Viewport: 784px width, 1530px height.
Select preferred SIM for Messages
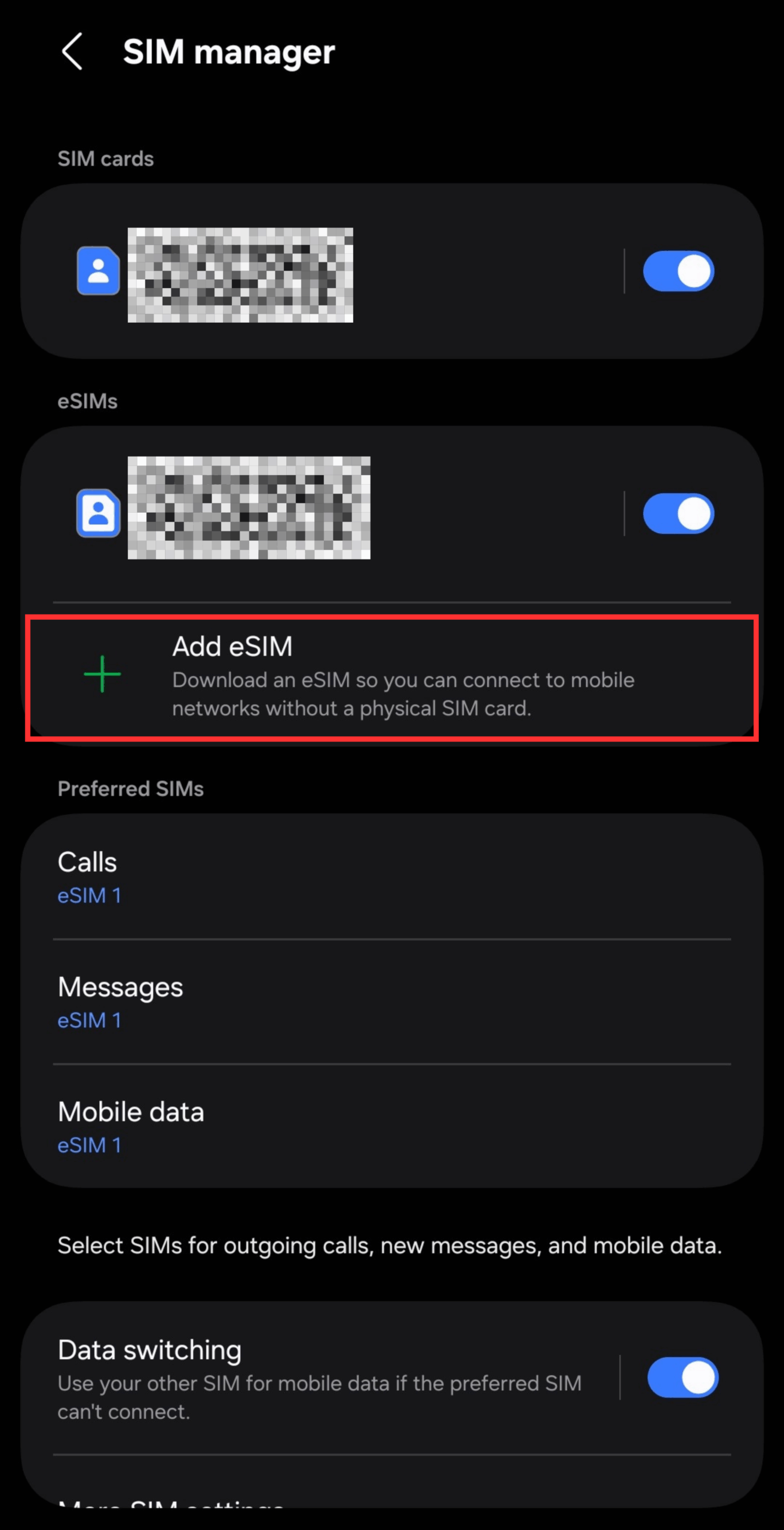(x=391, y=1002)
